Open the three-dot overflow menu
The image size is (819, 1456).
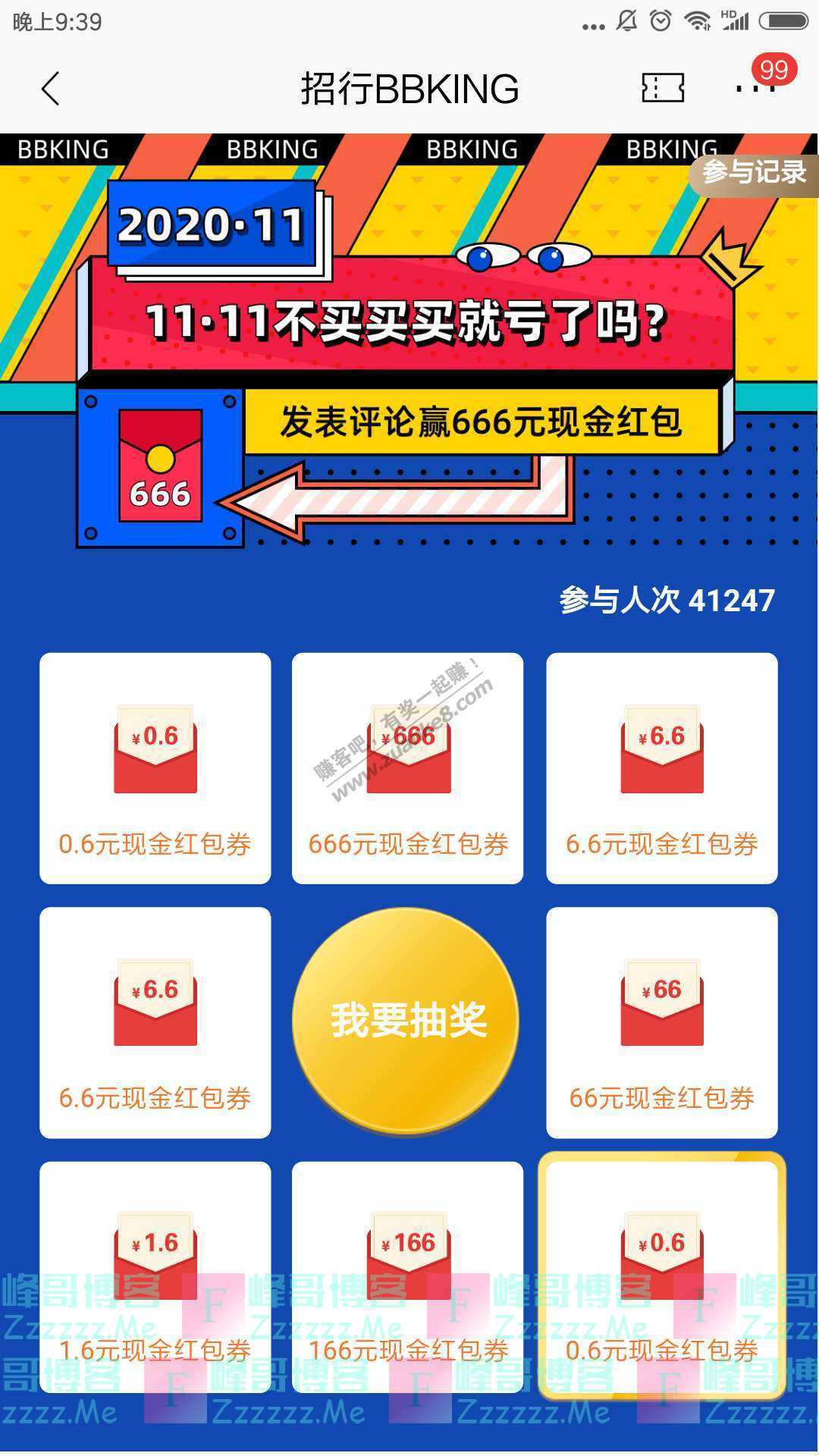pyautogui.click(x=755, y=89)
